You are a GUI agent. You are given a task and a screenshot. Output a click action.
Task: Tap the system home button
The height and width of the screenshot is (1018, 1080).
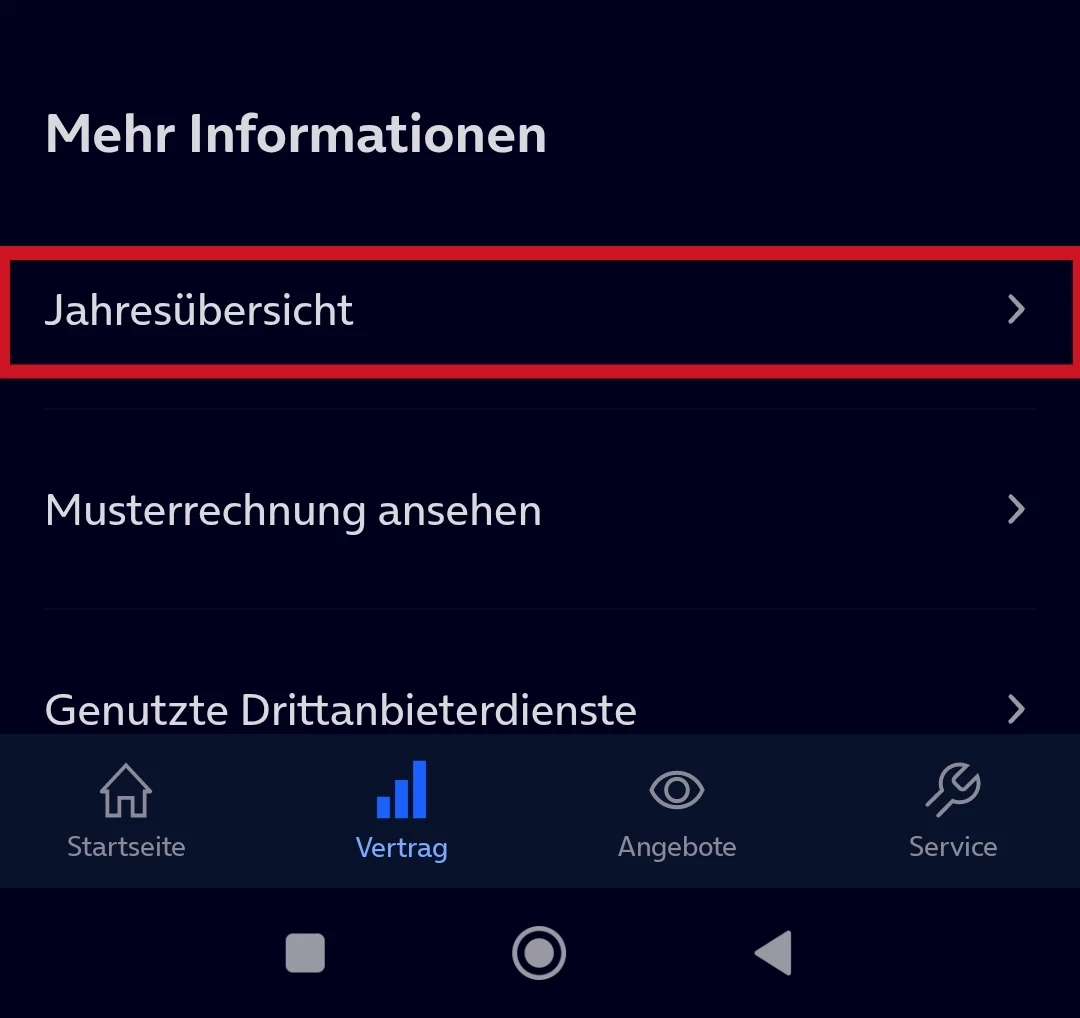click(x=539, y=953)
